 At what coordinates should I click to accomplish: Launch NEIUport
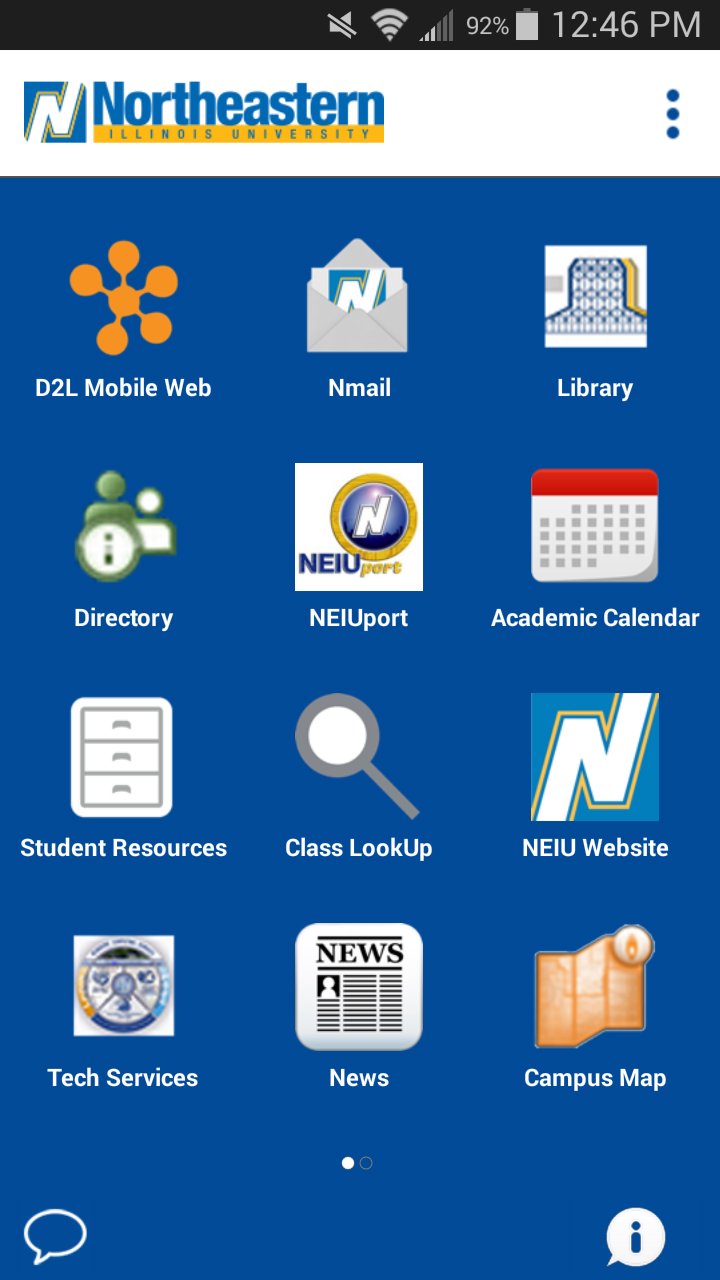[358, 527]
